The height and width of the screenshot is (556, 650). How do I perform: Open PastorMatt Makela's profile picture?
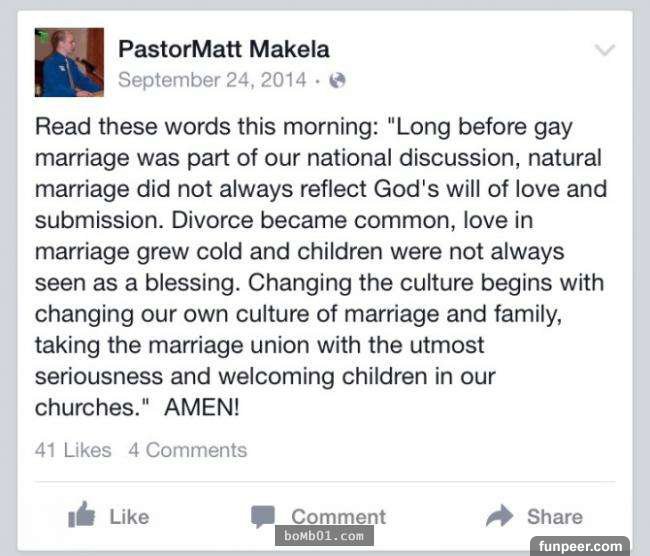[x=69, y=62]
